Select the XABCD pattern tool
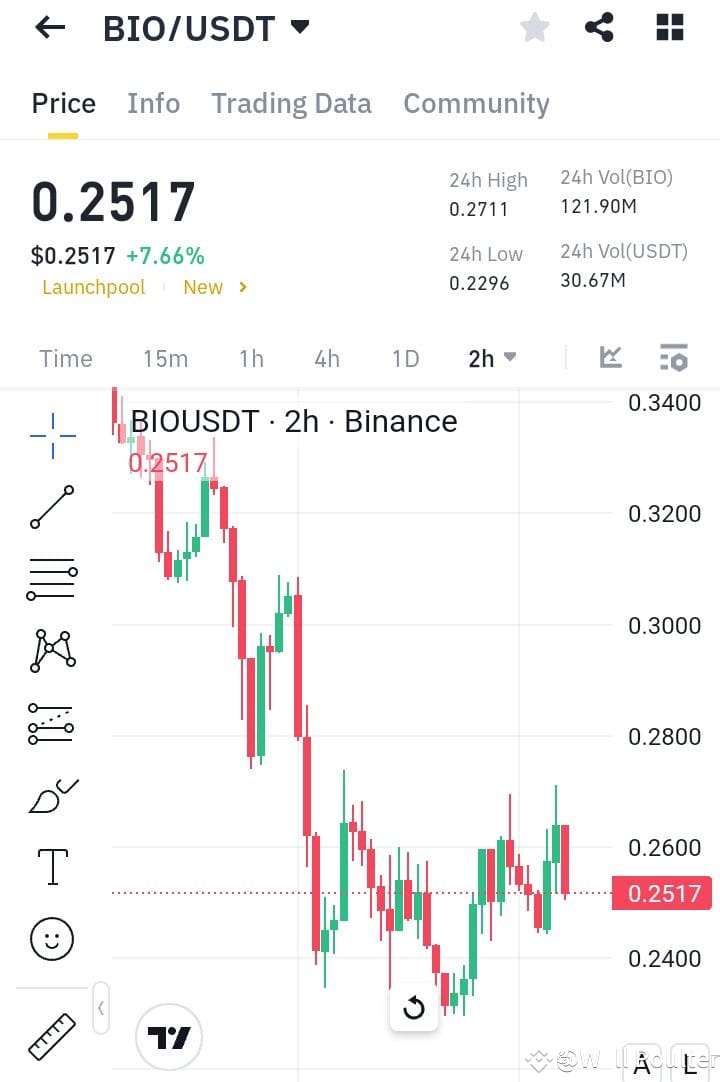The width and height of the screenshot is (720, 1082). 51,651
